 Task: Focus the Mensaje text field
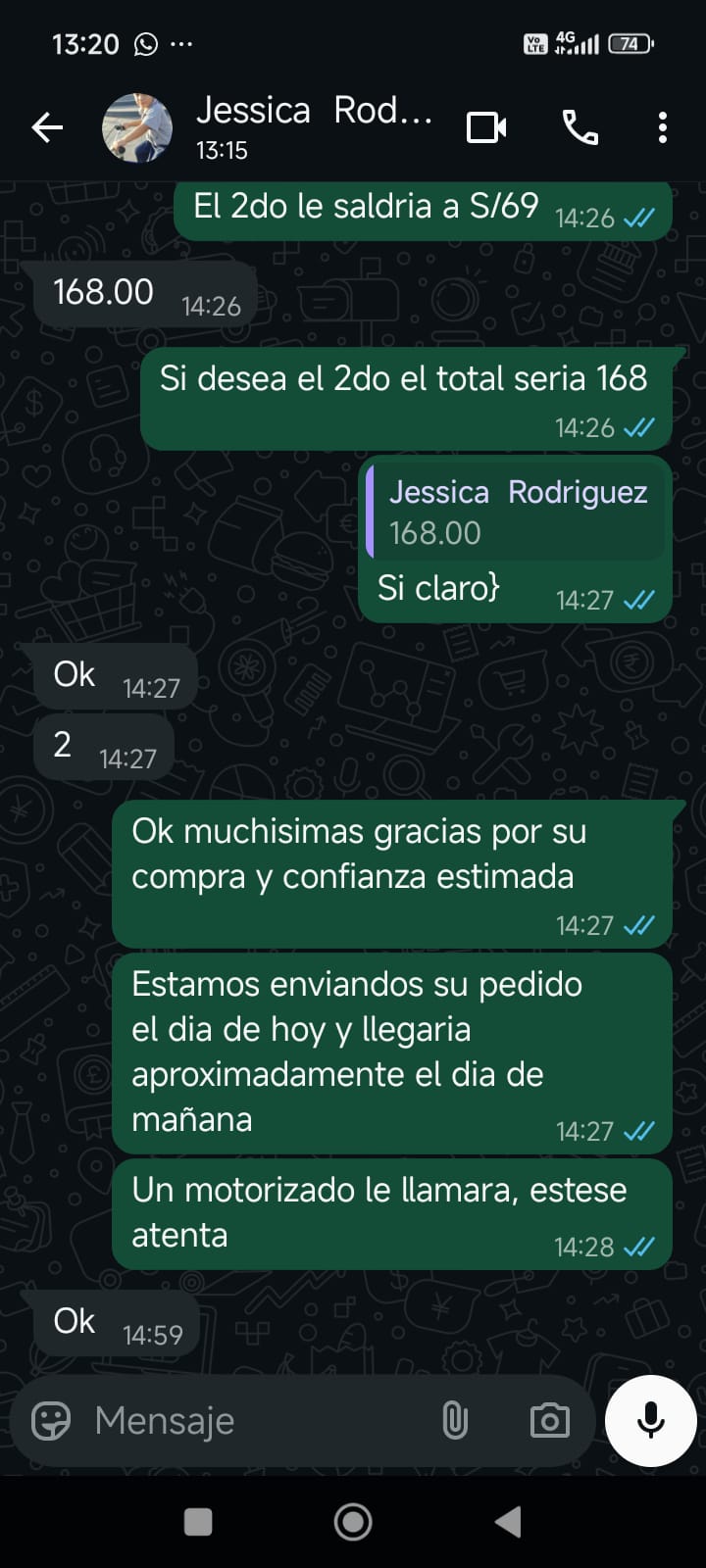coord(255,1420)
